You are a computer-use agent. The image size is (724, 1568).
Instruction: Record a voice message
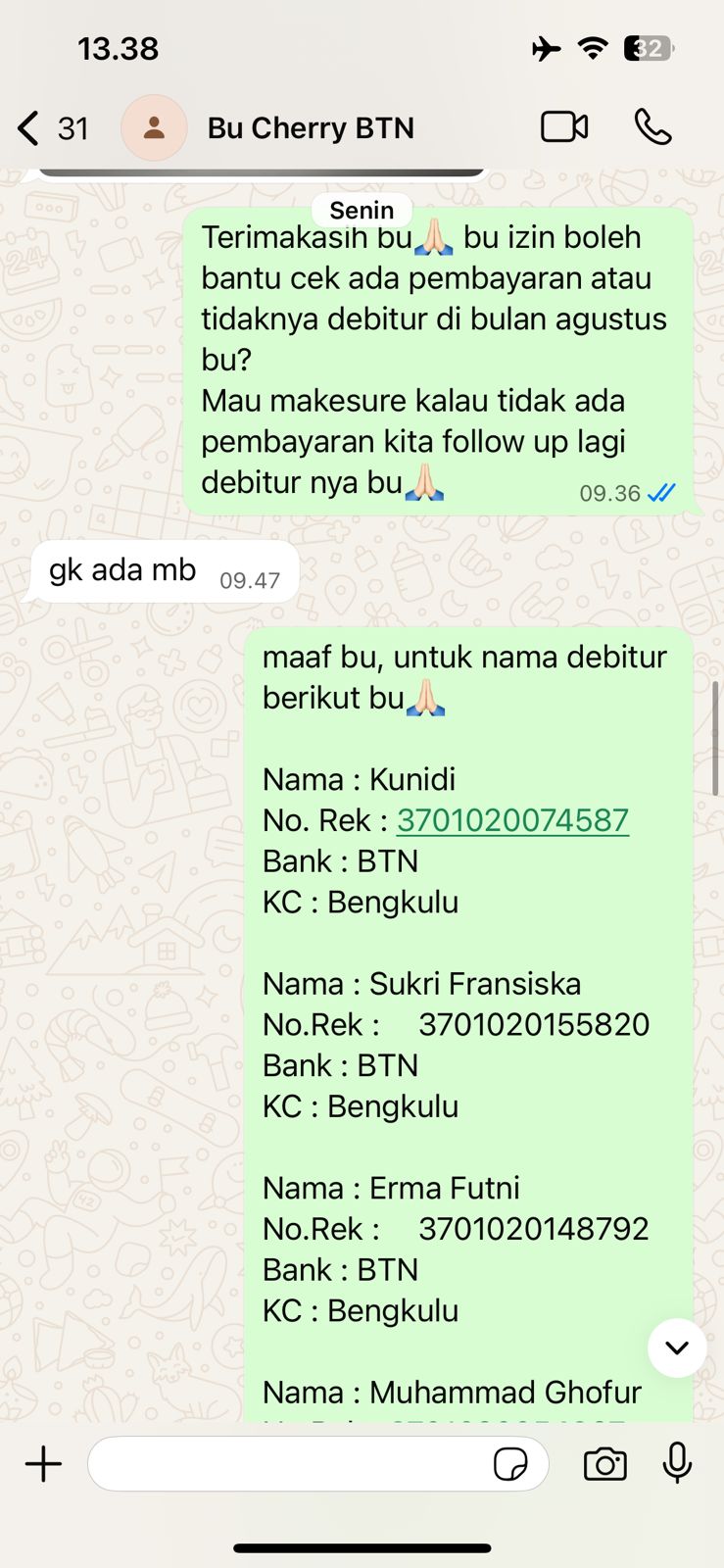pyautogui.click(x=677, y=1464)
